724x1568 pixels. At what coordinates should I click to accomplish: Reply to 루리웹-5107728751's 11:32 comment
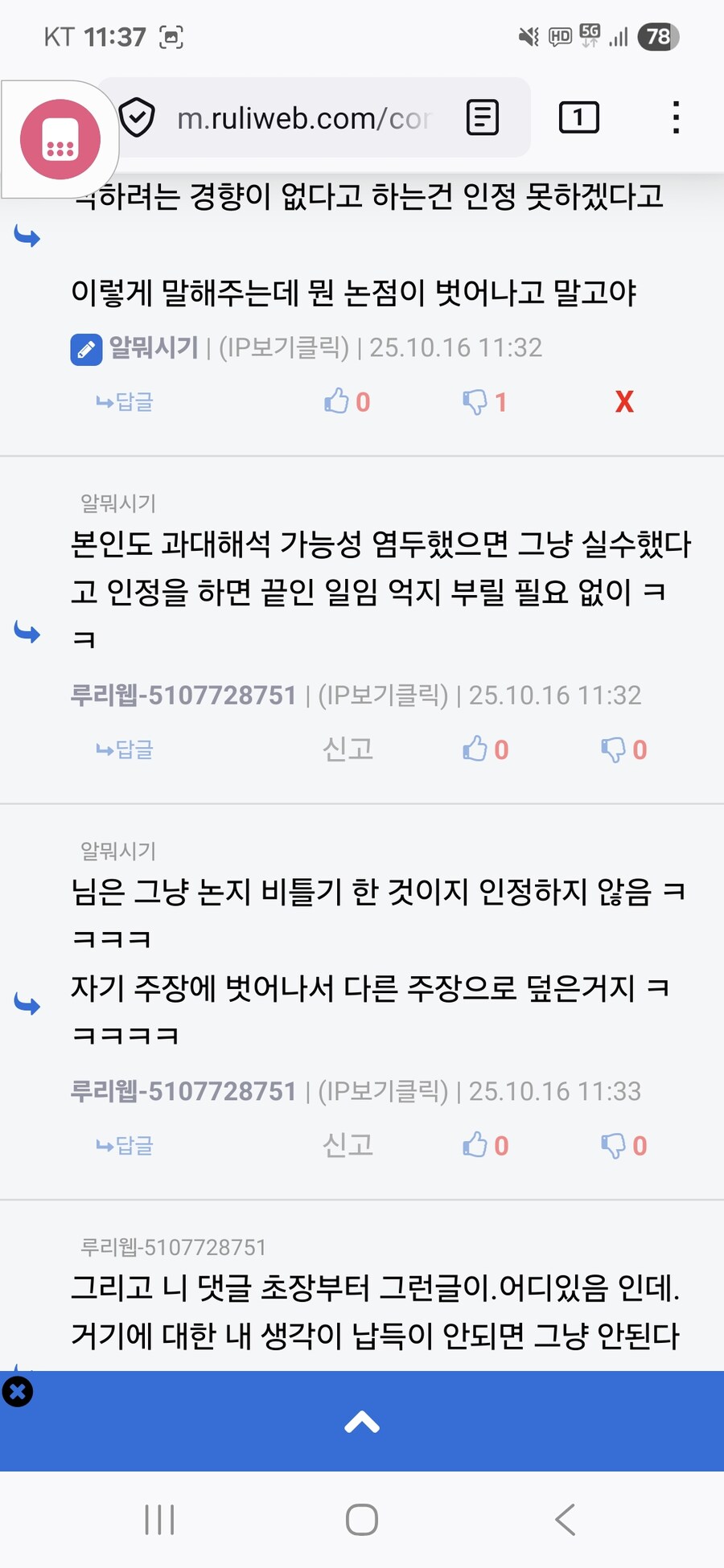[125, 749]
